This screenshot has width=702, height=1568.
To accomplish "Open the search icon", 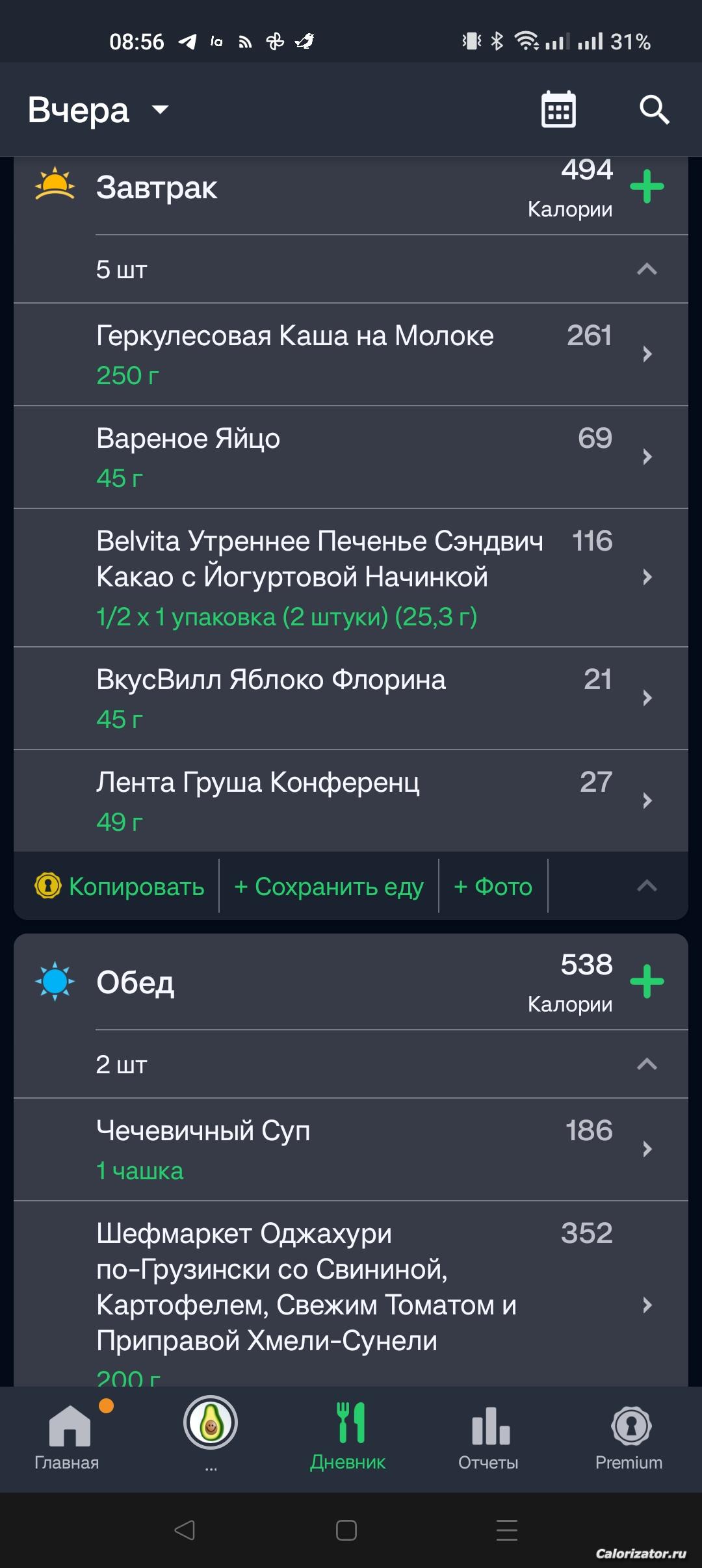I will pyautogui.click(x=654, y=109).
